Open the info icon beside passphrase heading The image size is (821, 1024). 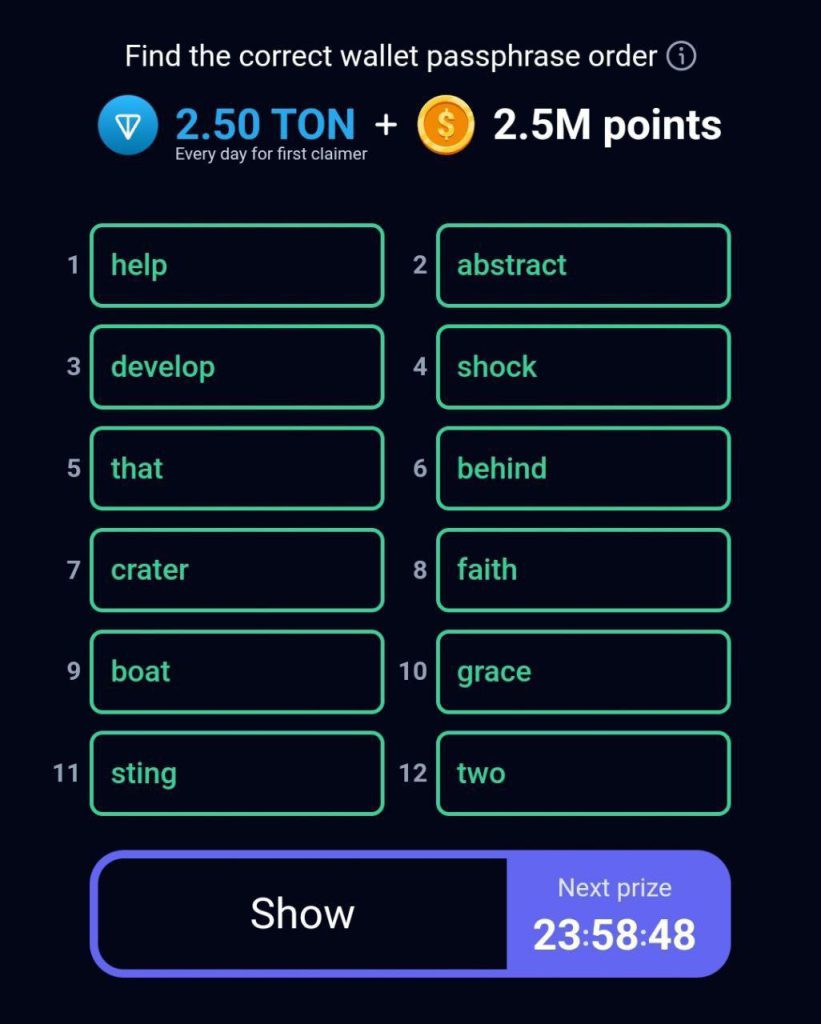coord(681,56)
